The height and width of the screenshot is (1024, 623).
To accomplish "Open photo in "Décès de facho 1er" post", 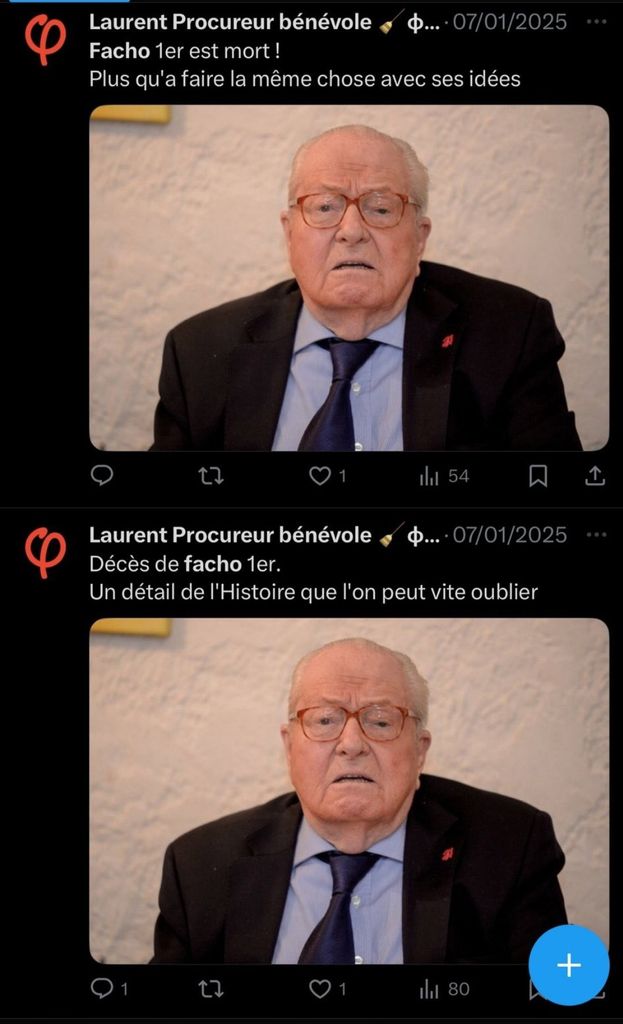I will pos(349,791).
